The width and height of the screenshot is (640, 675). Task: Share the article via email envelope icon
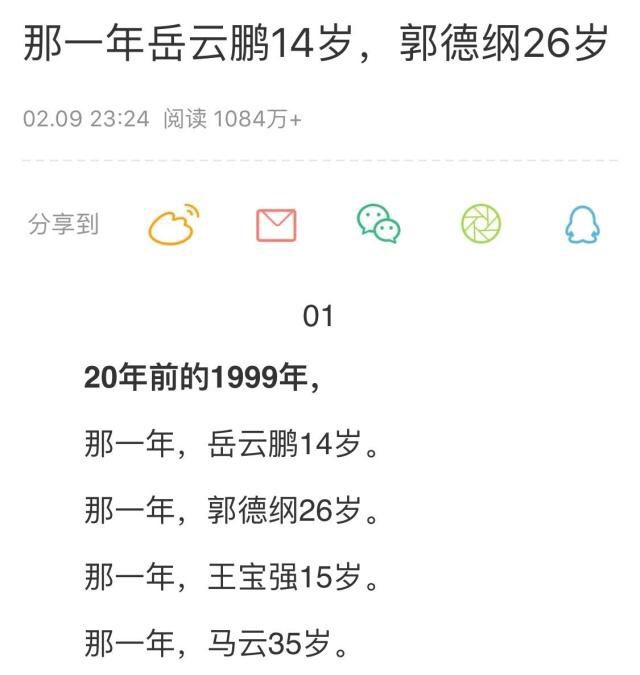tap(276, 224)
